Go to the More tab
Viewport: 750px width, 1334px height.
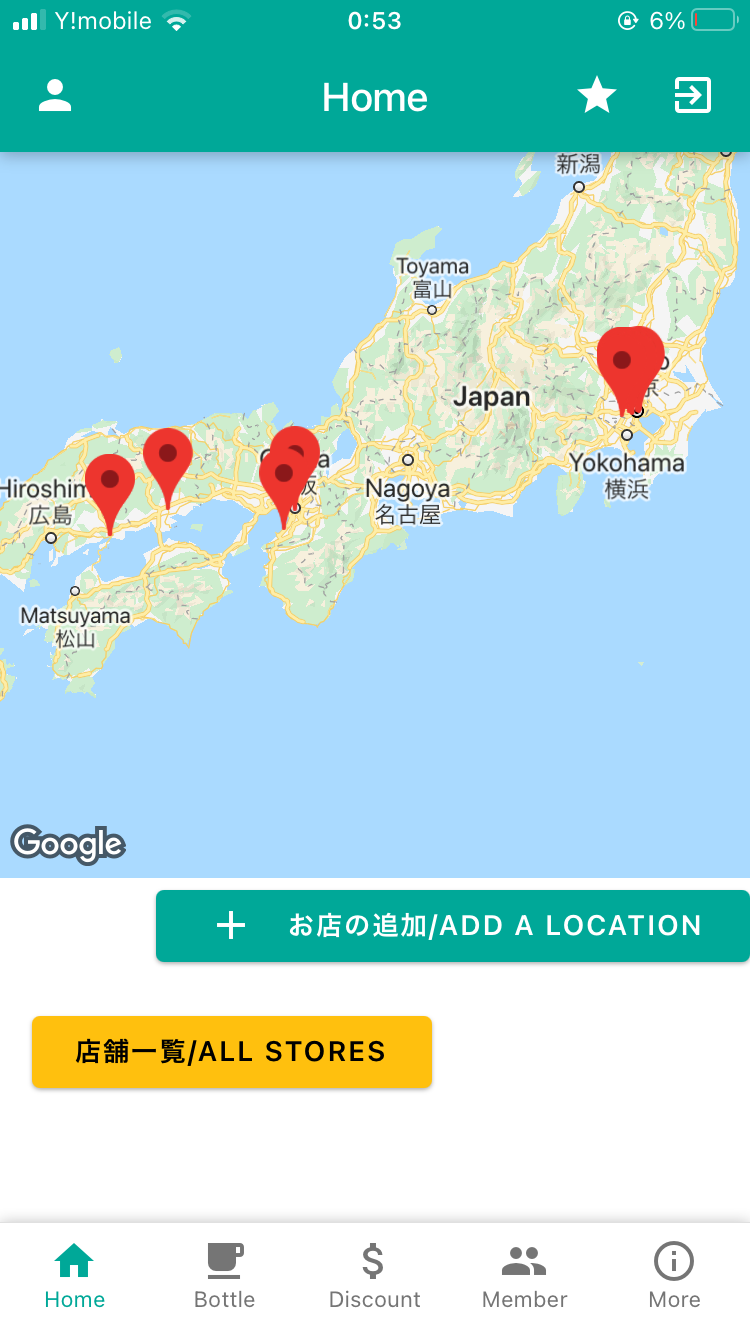coord(674,1277)
